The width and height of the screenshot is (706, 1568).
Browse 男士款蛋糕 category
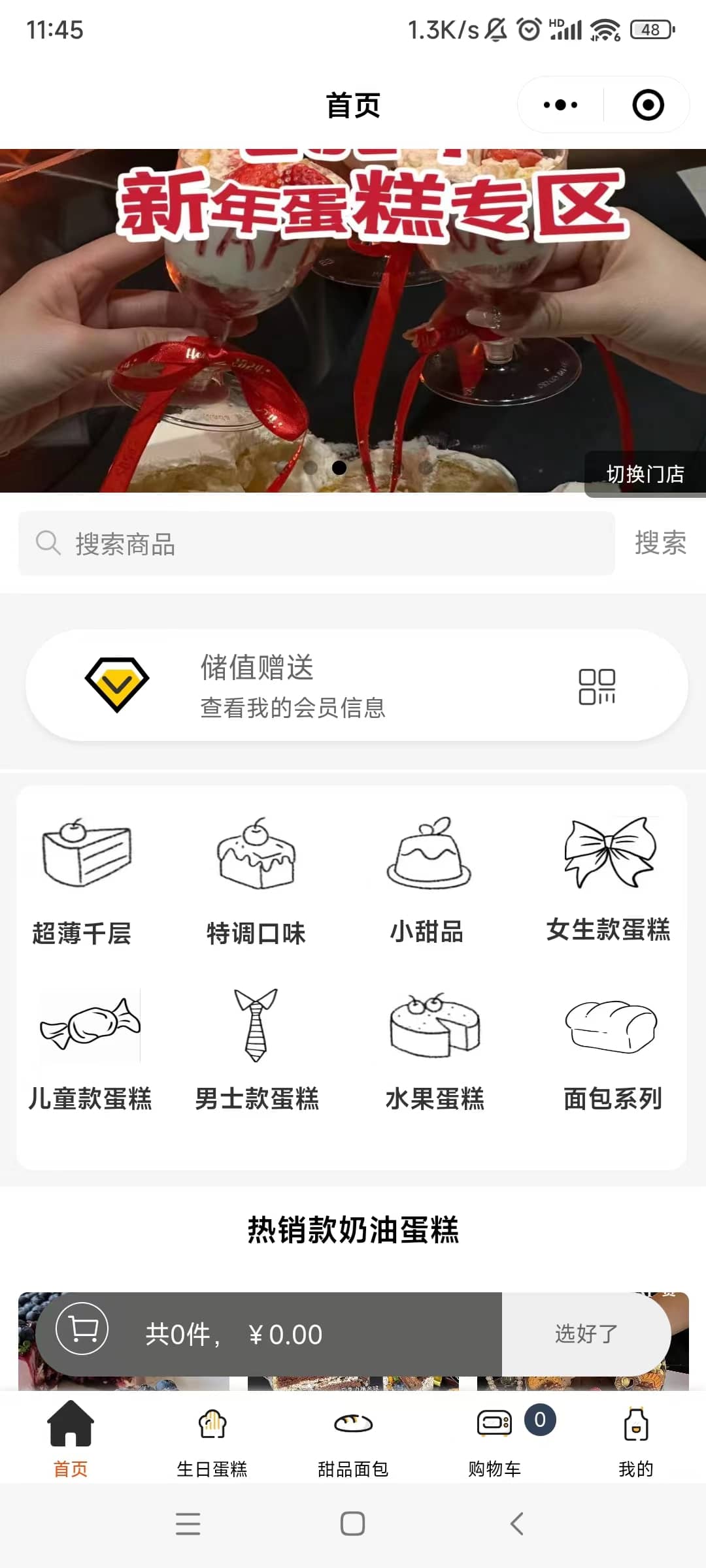tap(256, 1049)
